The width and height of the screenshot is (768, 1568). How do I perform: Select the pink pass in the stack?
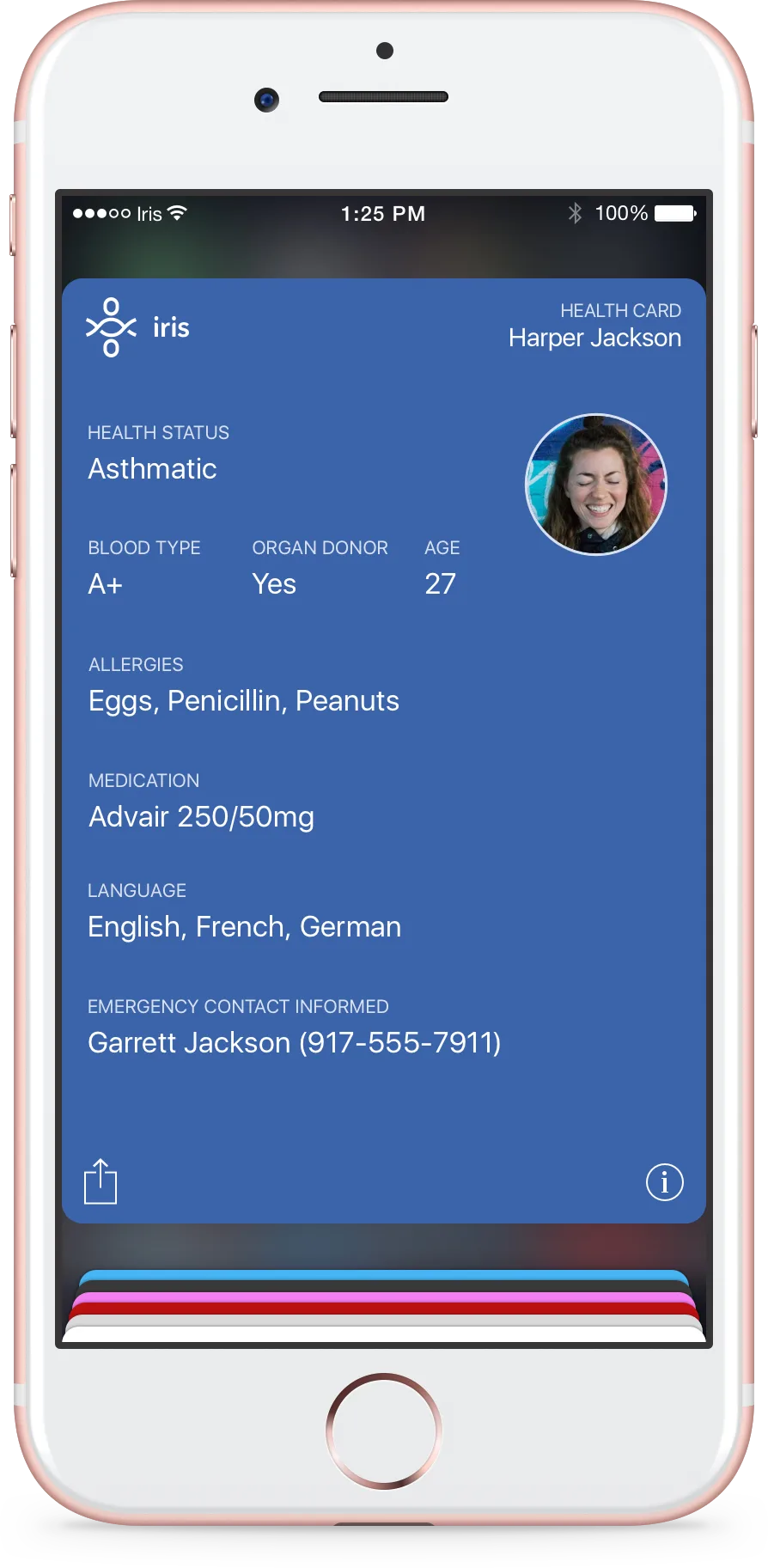[x=384, y=1297]
